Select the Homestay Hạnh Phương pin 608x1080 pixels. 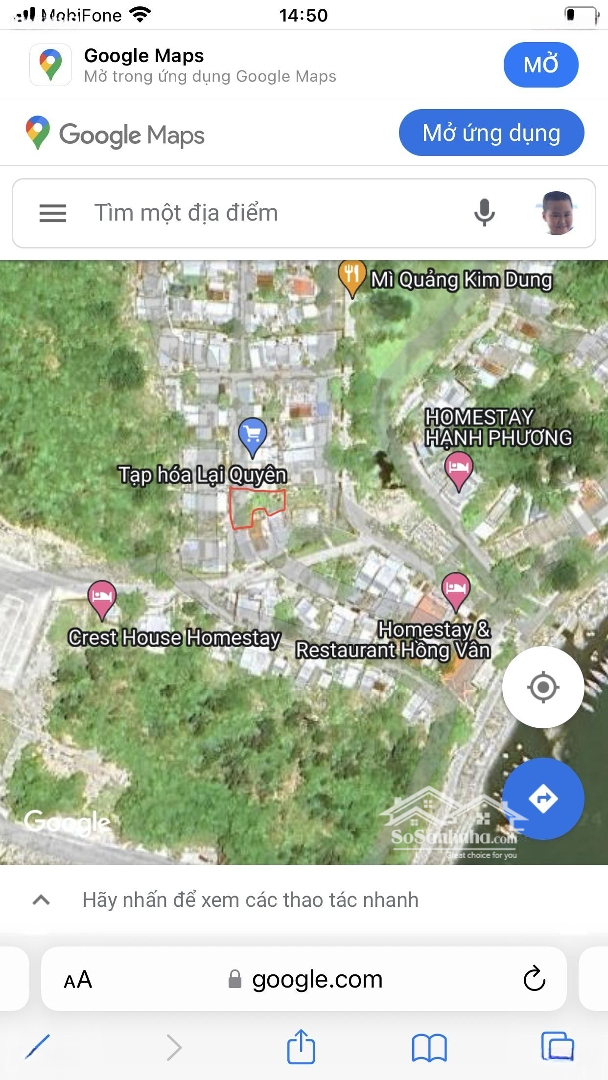pos(459,471)
